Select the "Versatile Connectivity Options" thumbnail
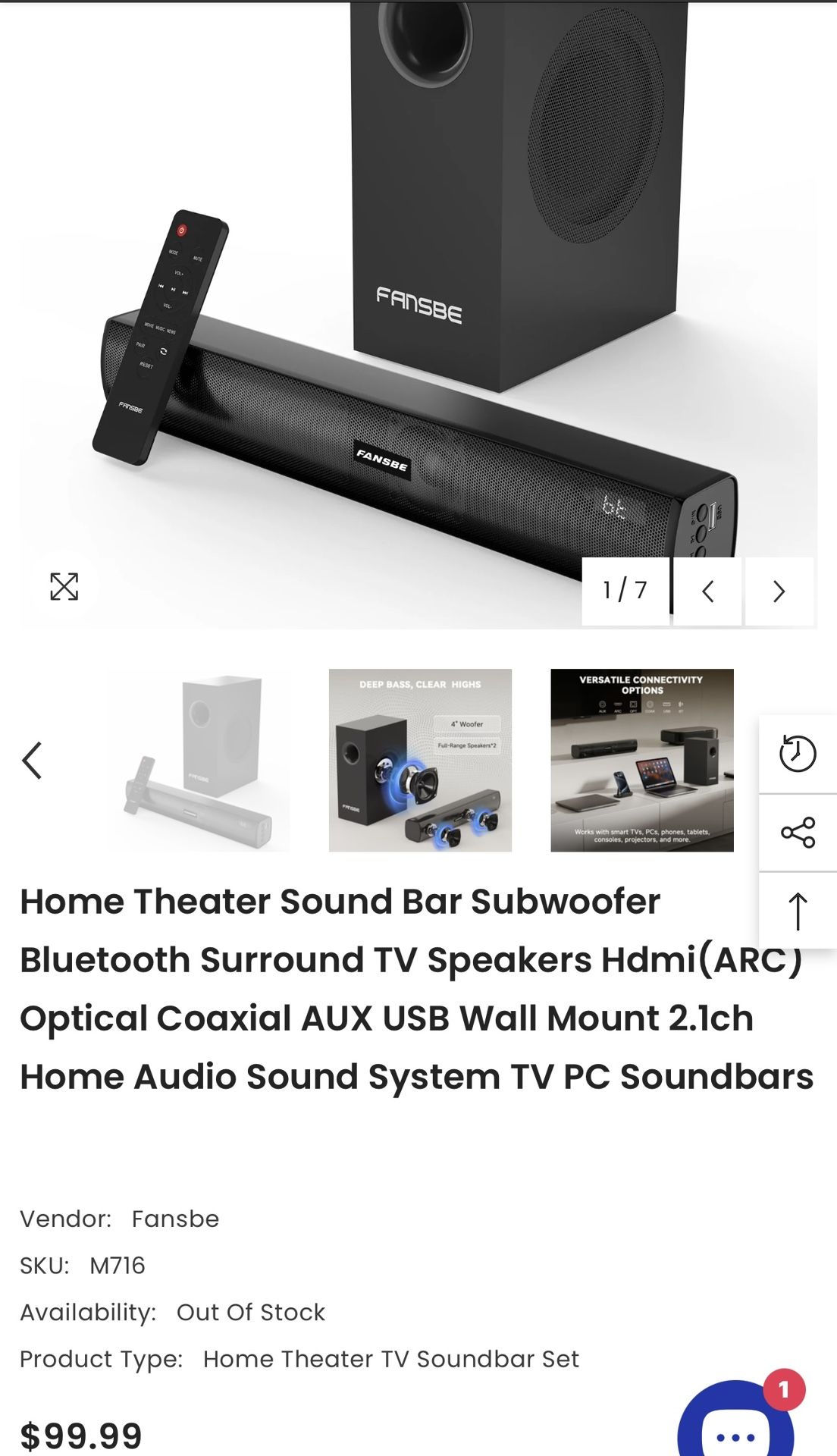 (x=641, y=763)
